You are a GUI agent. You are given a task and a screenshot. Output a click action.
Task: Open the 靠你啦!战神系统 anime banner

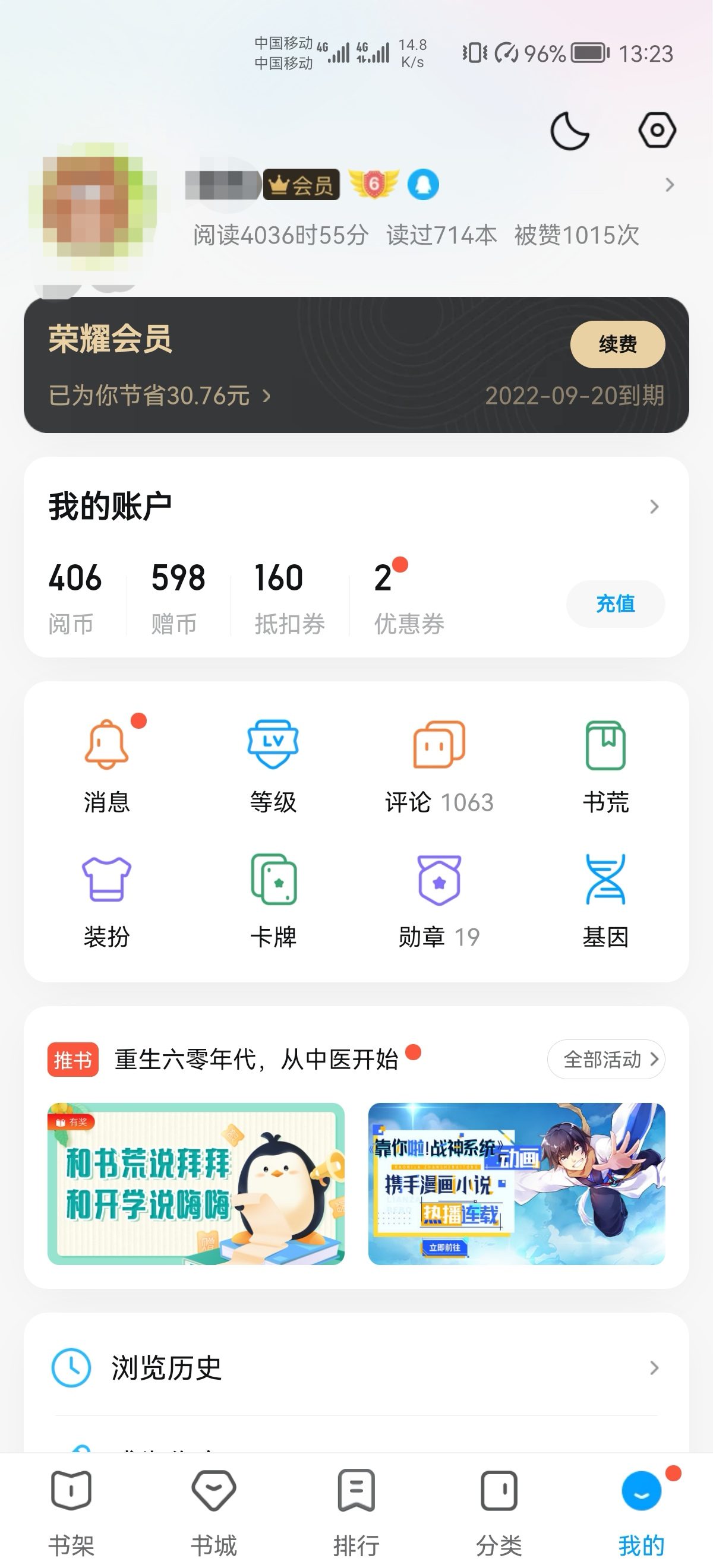pos(516,1184)
